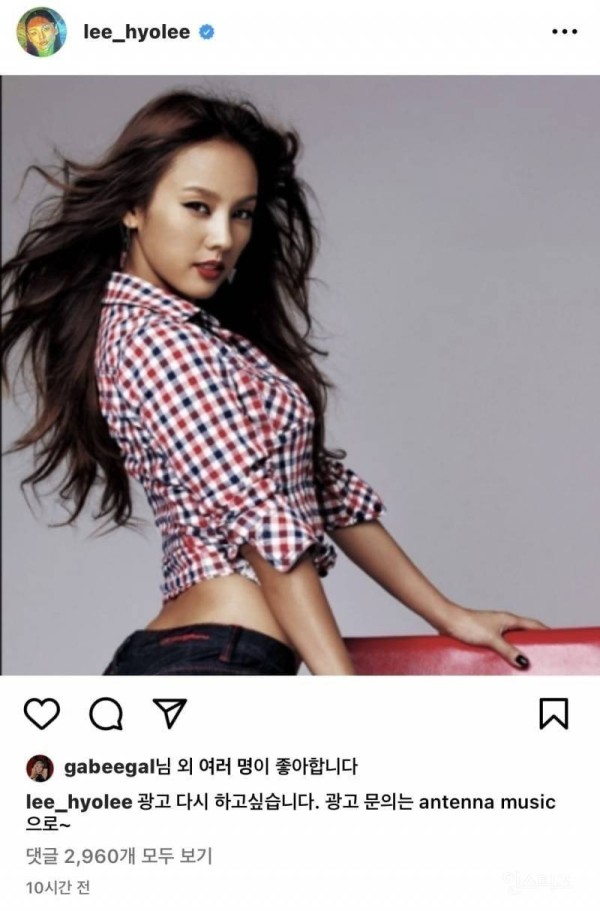
Task: Open lee_hyolee's profile picture
Action: pos(40,33)
